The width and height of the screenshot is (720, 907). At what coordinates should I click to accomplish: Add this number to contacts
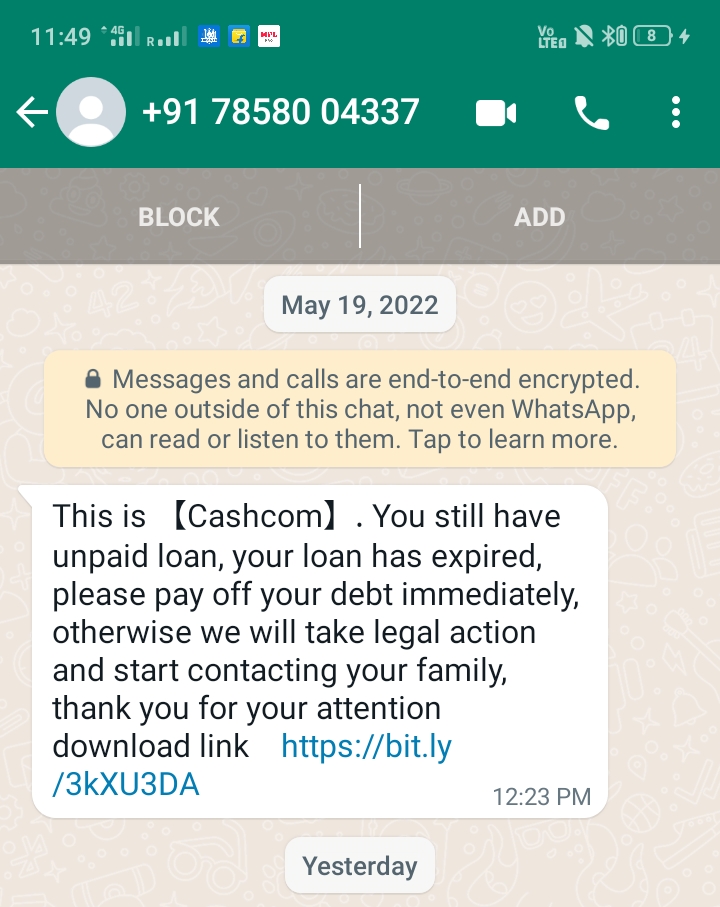[539, 217]
